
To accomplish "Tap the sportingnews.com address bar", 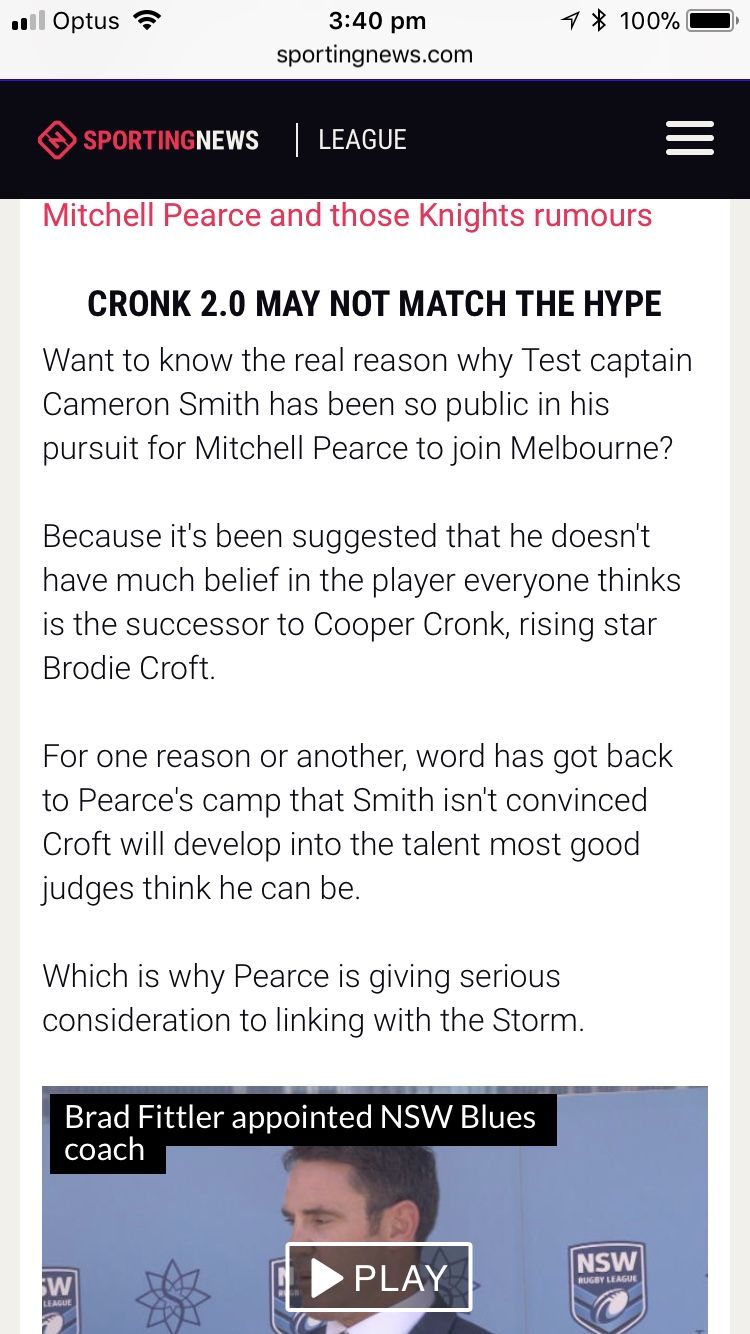I will coord(375,55).
